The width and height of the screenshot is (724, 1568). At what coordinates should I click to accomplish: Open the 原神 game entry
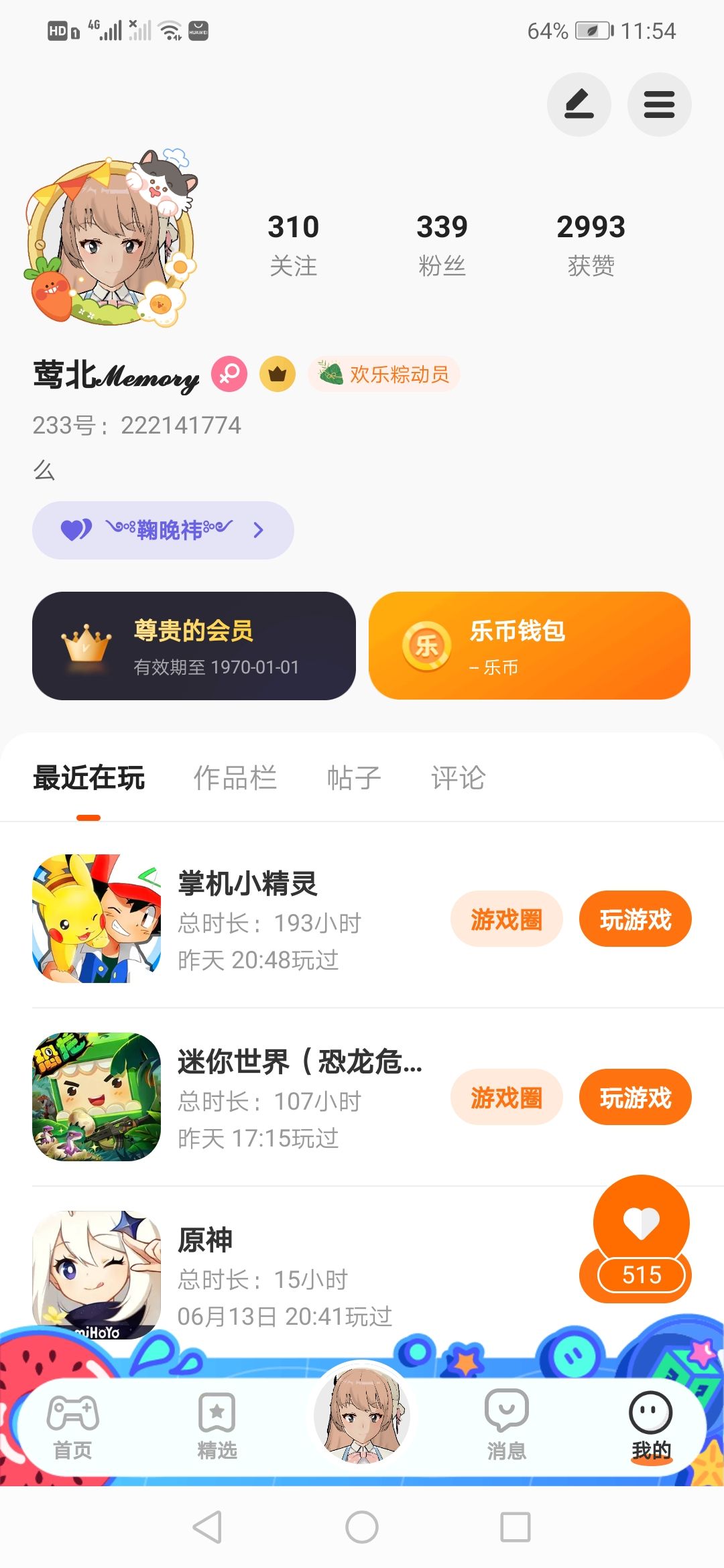click(x=268, y=1273)
